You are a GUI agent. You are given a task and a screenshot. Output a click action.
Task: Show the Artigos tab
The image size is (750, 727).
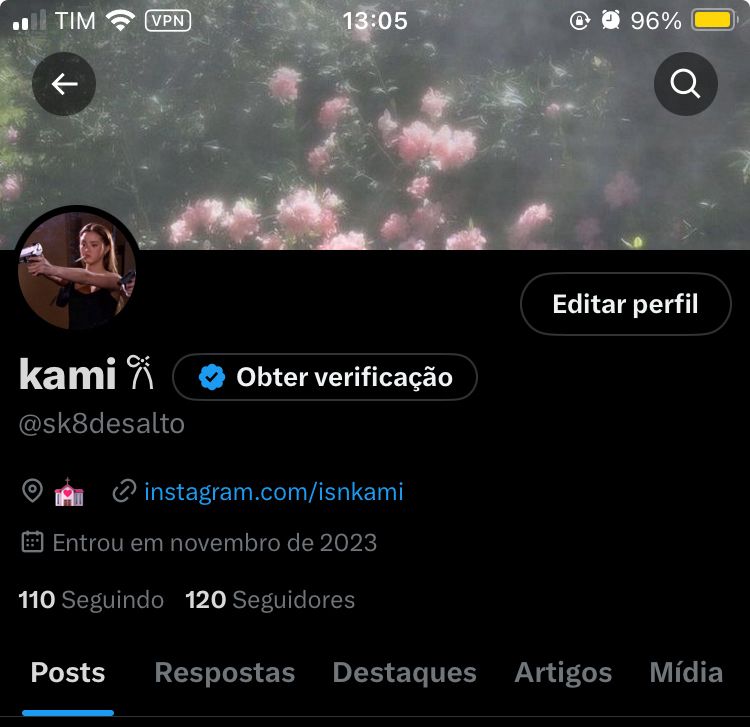pyautogui.click(x=563, y=673)
